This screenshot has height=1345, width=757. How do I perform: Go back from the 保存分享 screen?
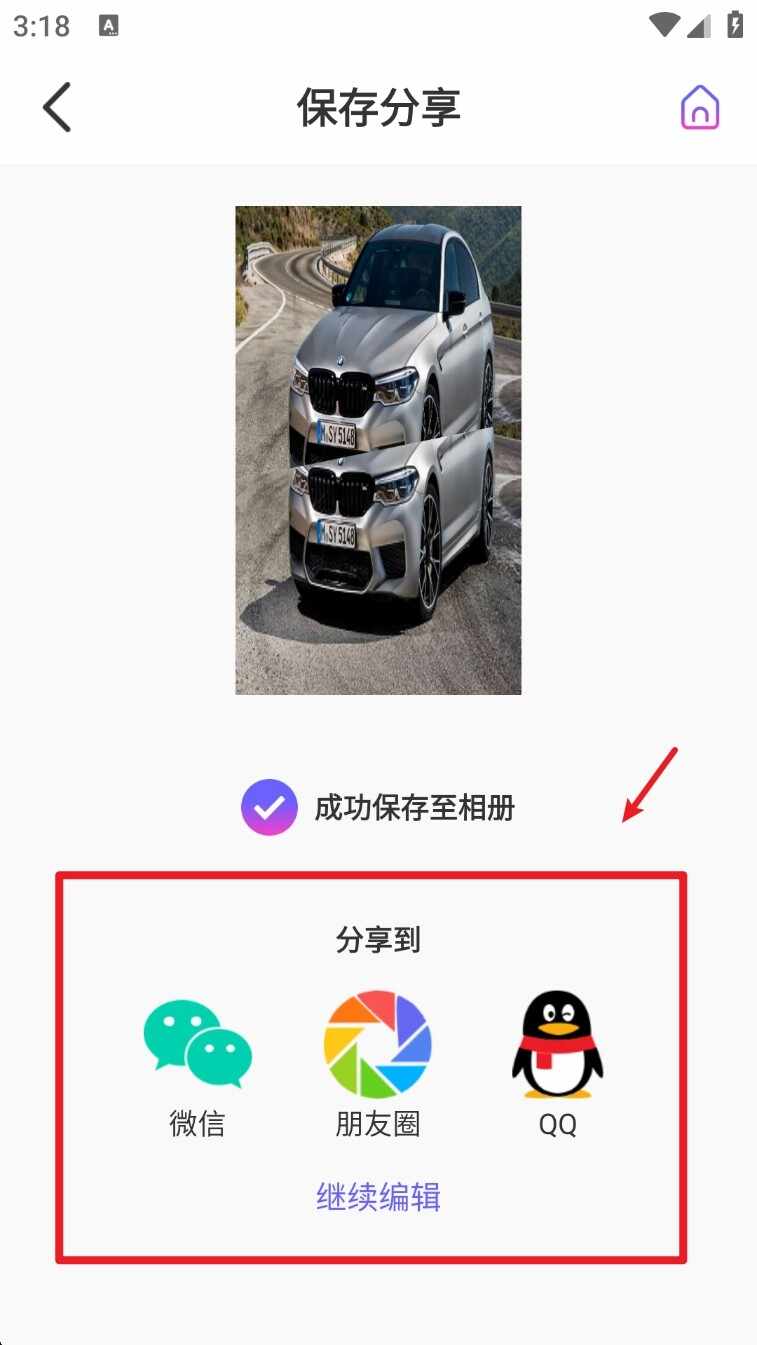(x=57, y=107)
